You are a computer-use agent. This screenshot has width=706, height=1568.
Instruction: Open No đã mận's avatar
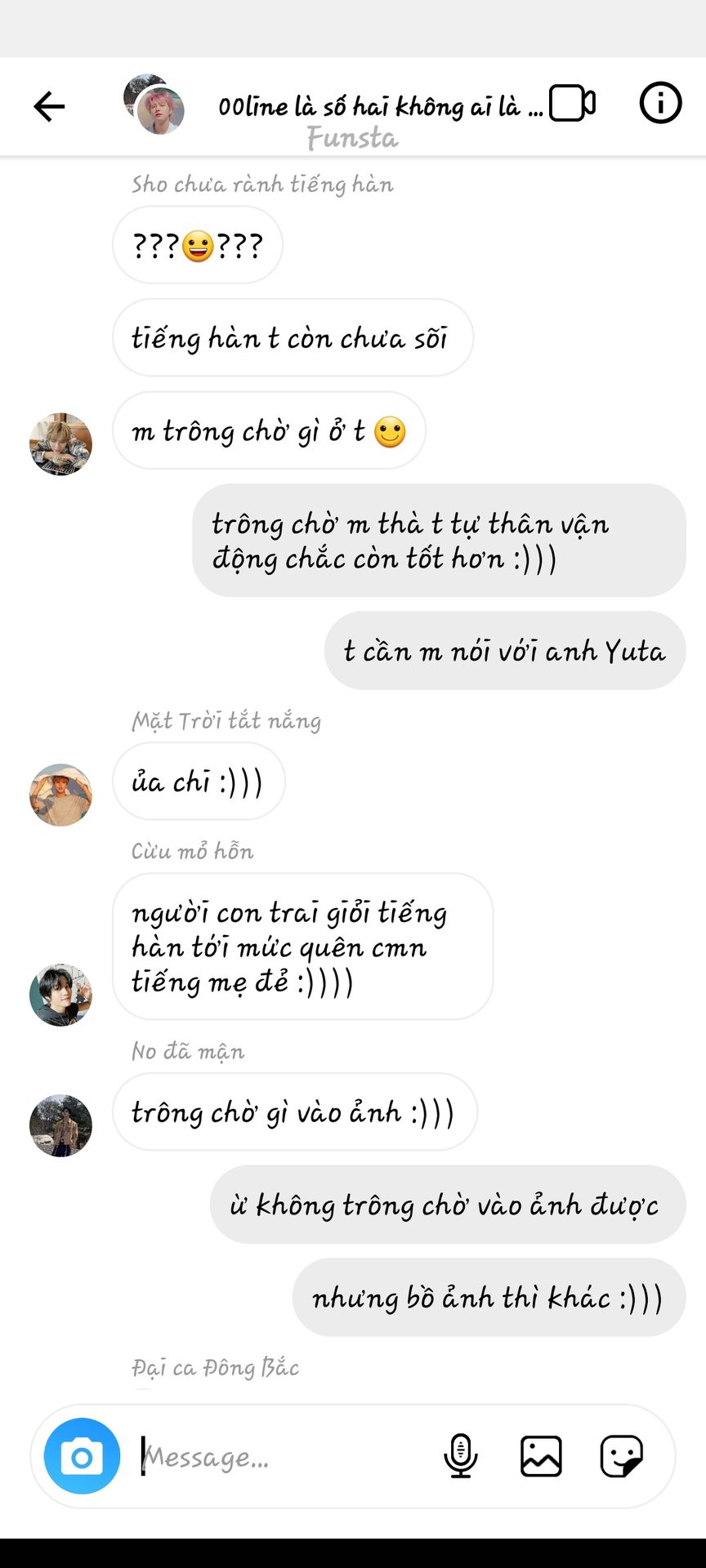pyautogui.click(x=61, y=1125)
